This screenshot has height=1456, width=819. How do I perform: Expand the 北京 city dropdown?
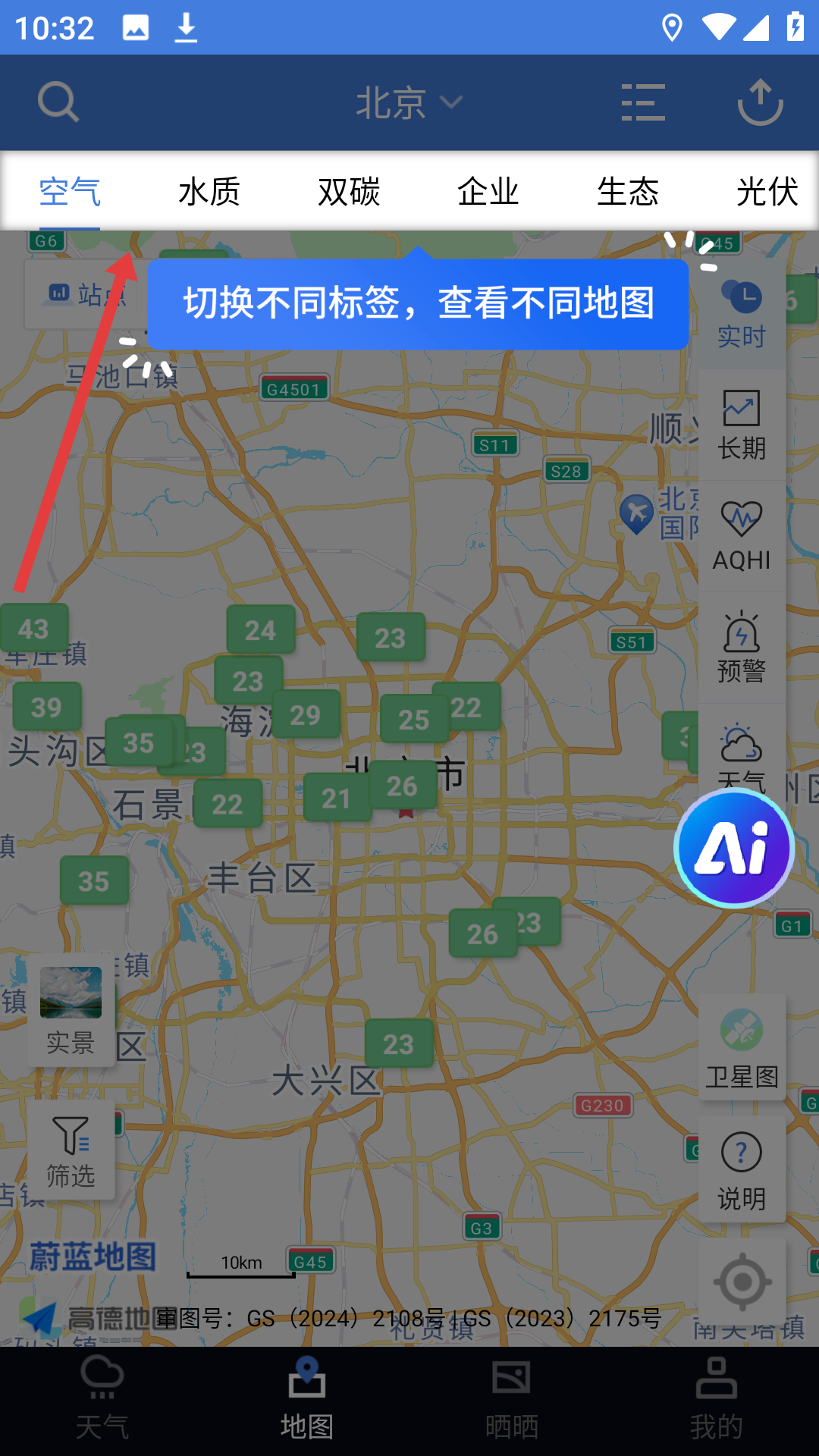tap(409, 102)
